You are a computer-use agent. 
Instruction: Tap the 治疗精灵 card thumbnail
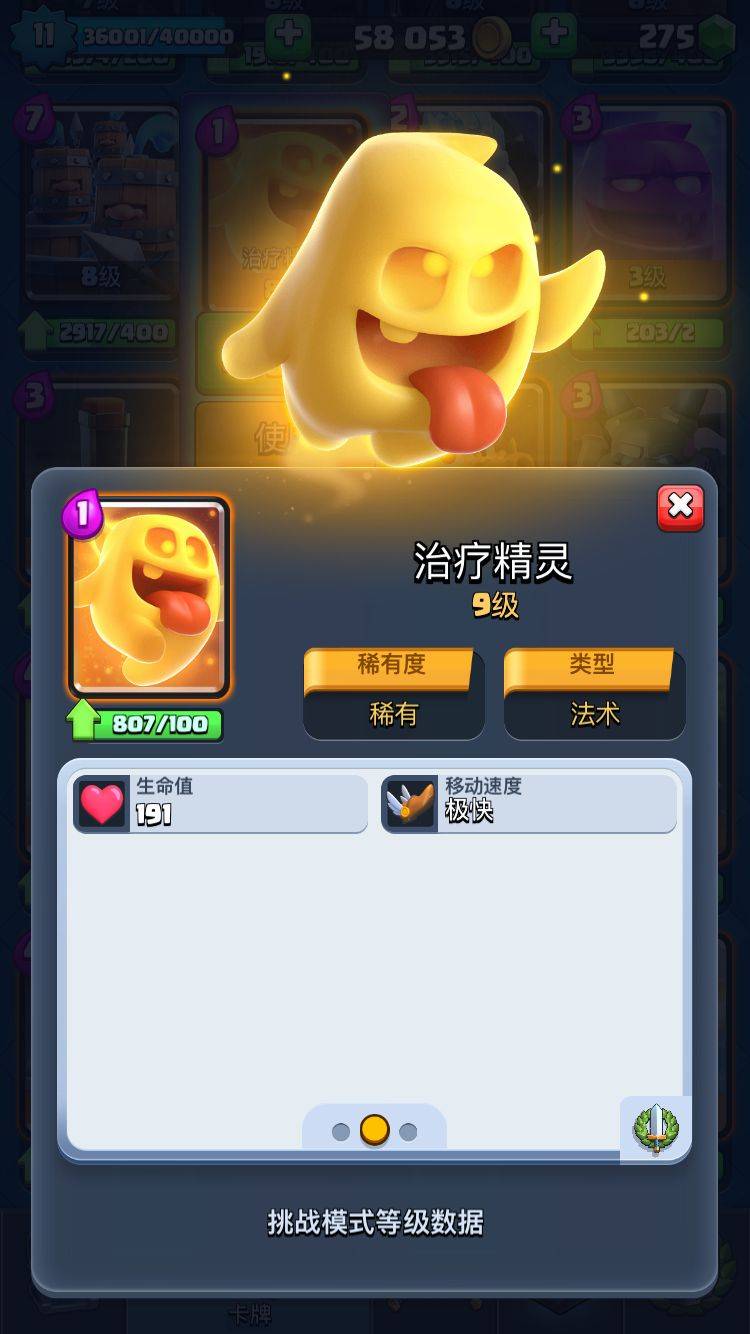[149, 598]
